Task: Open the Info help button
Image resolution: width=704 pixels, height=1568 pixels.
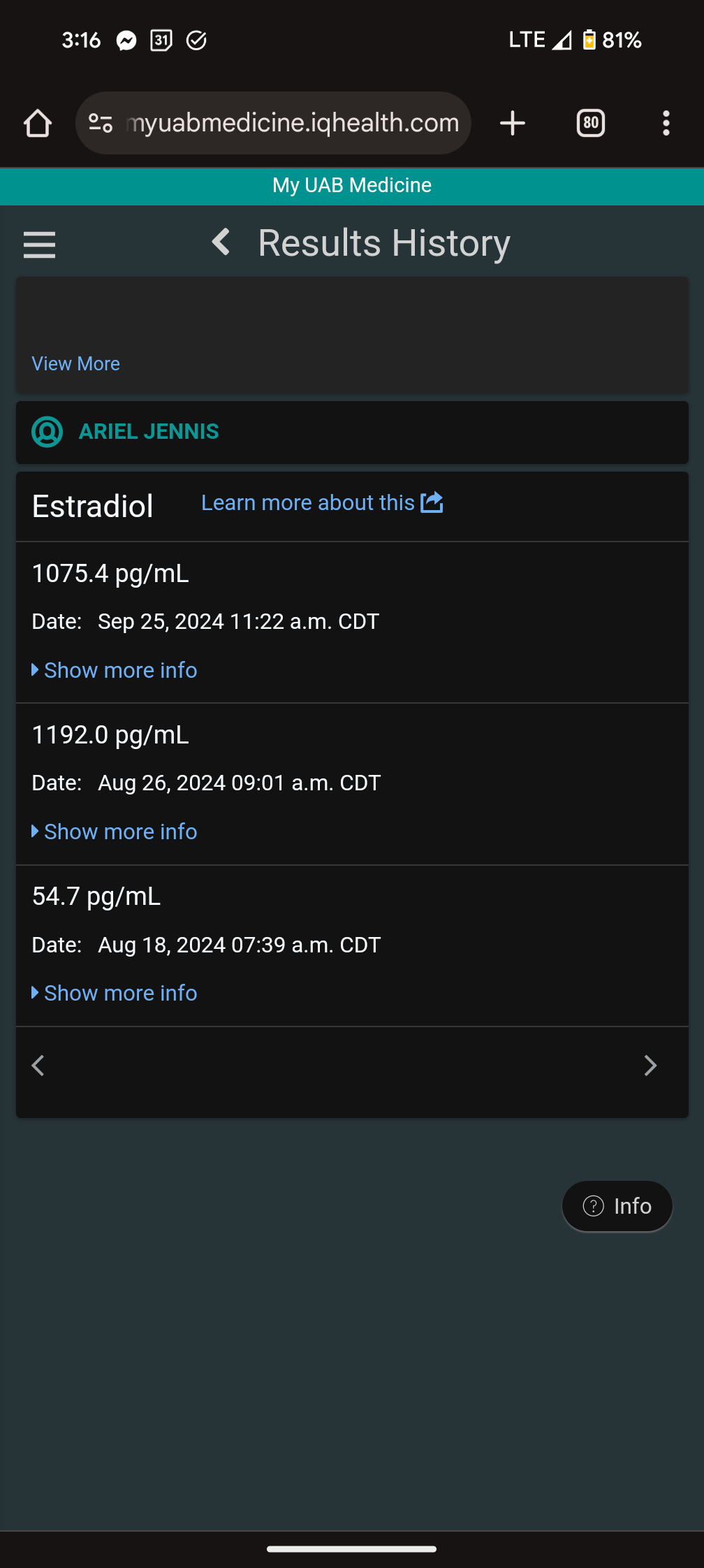Action: 617,1206
